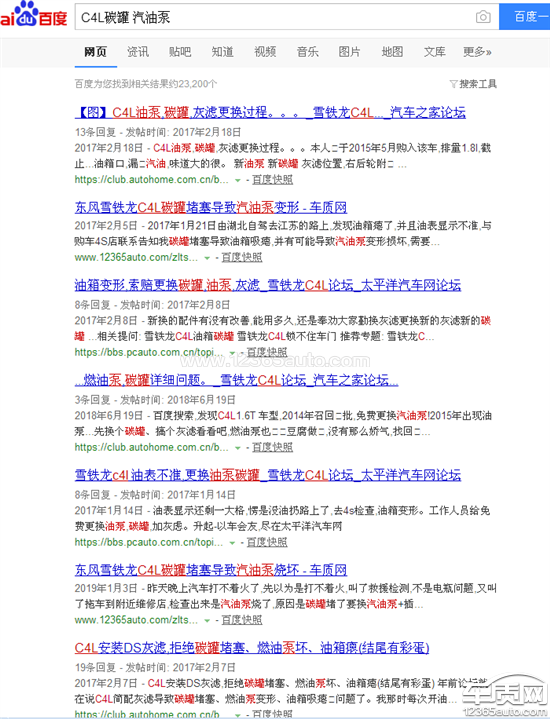Tap the blue 百度一下 search button
The image size is (550, 719).
(x=525, y=17)
